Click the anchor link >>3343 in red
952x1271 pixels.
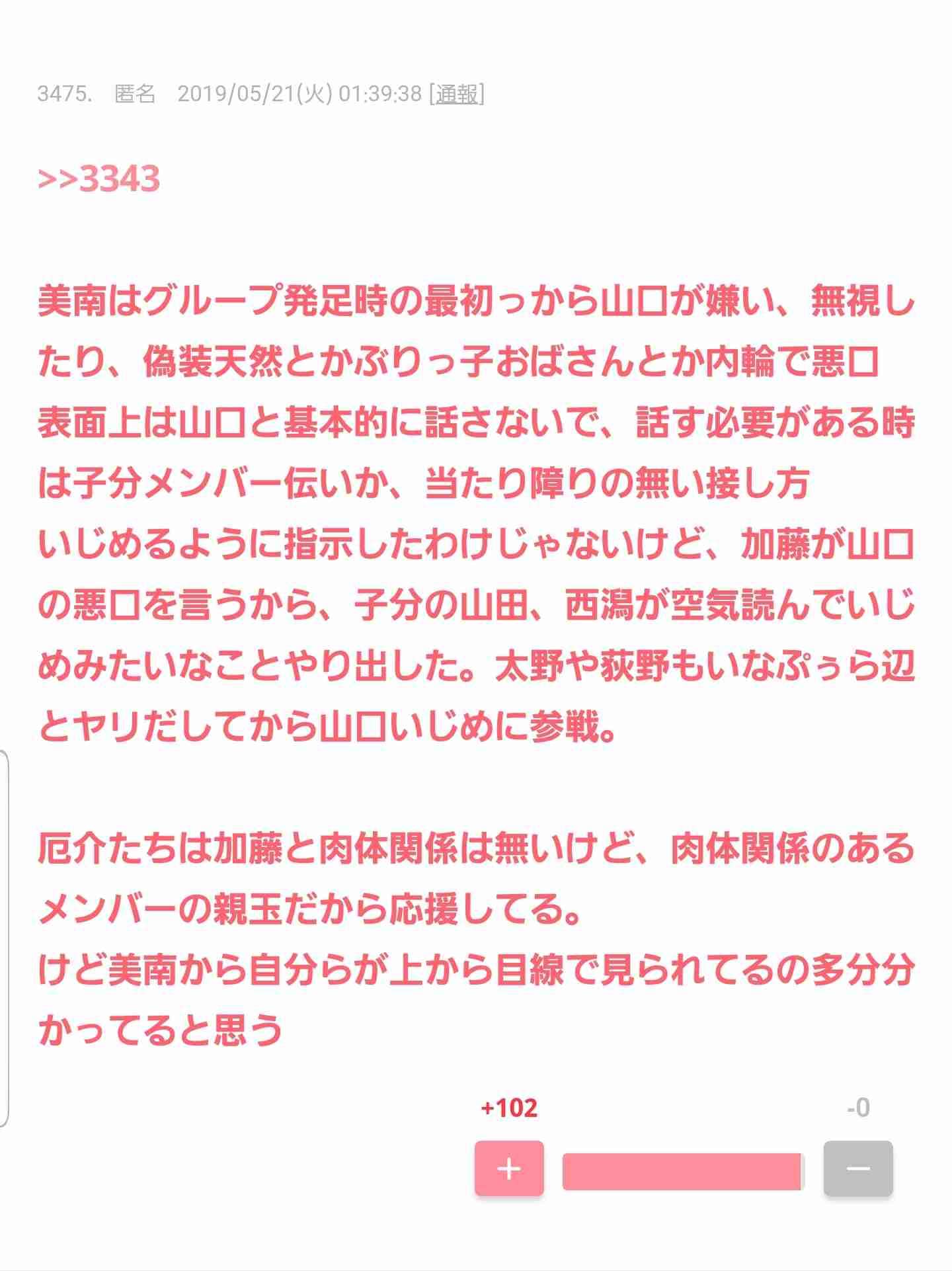98,179
